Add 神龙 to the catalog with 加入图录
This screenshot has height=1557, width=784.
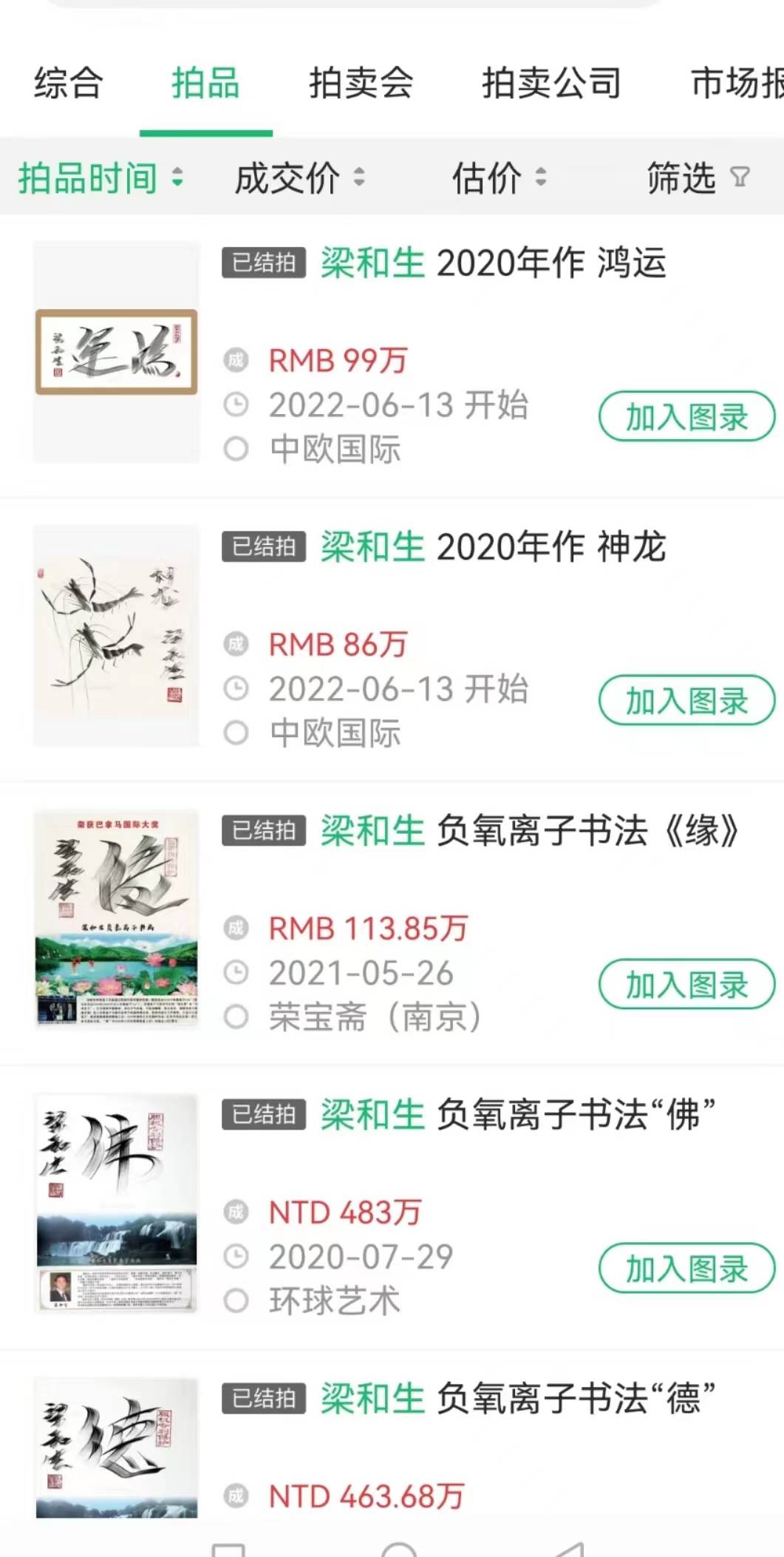point(686,701)
